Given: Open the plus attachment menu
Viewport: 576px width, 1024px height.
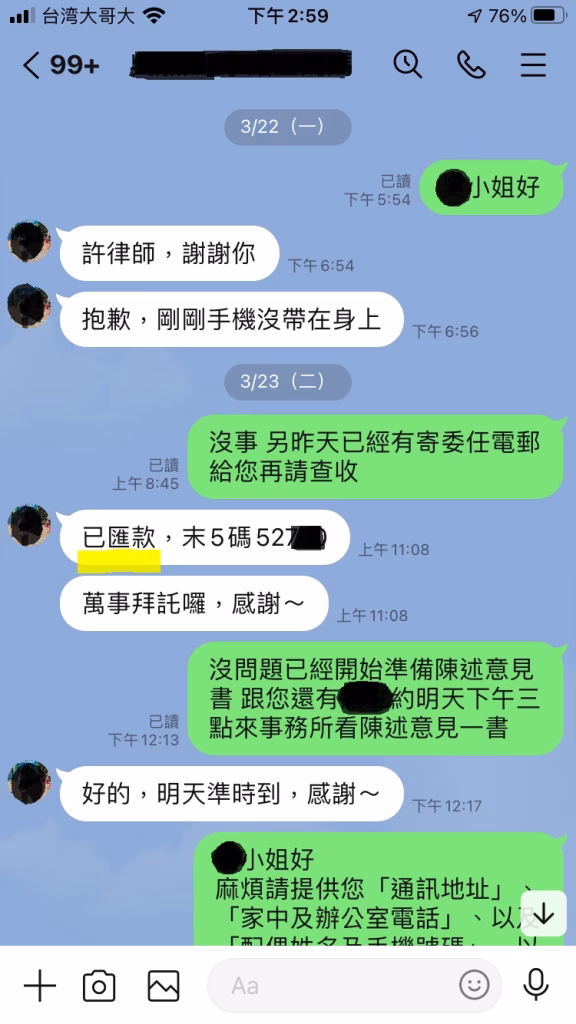Looking at the screenshot, I should pos(39,985).
